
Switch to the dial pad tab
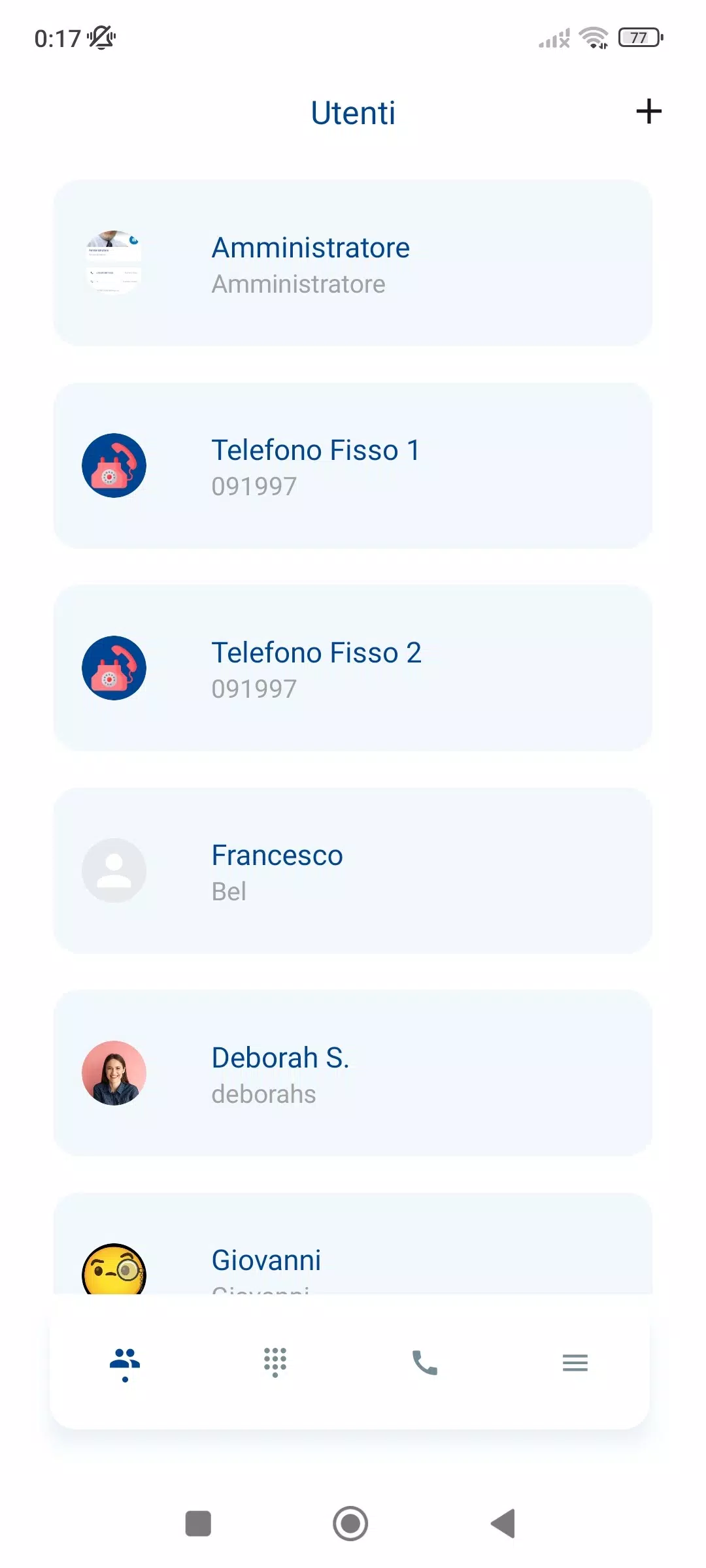click(275, 1362)
